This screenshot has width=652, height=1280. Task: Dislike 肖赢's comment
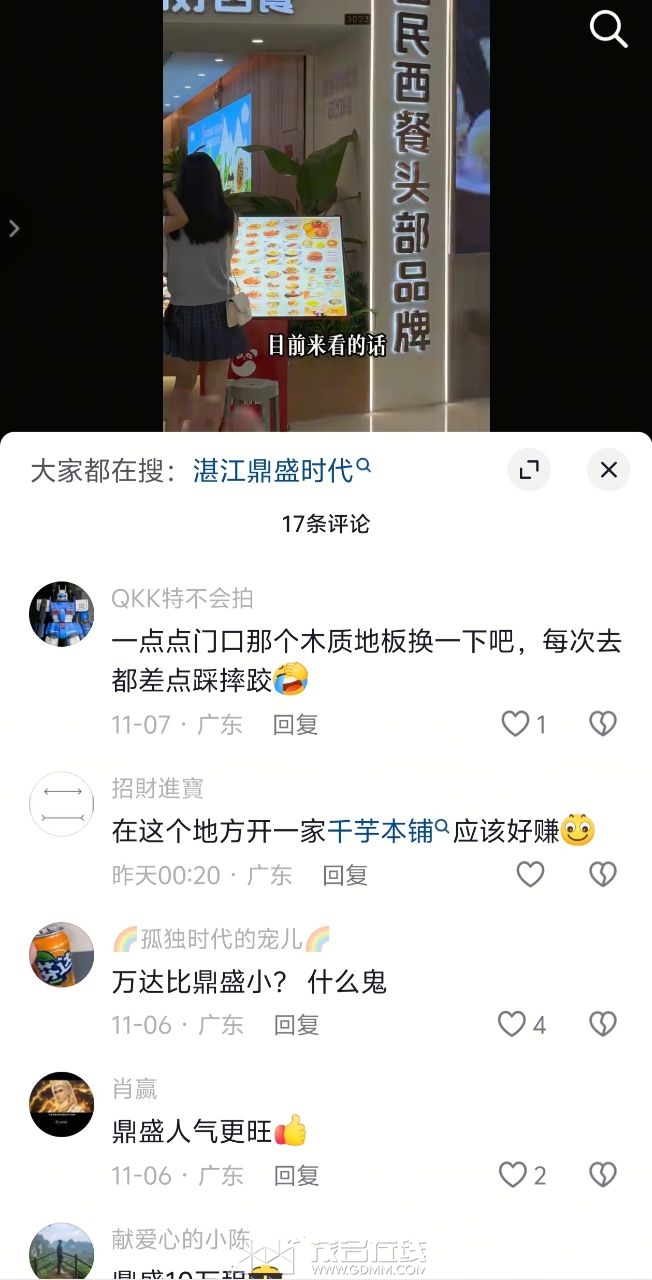pyautogui.click(x=602, y=1175)
